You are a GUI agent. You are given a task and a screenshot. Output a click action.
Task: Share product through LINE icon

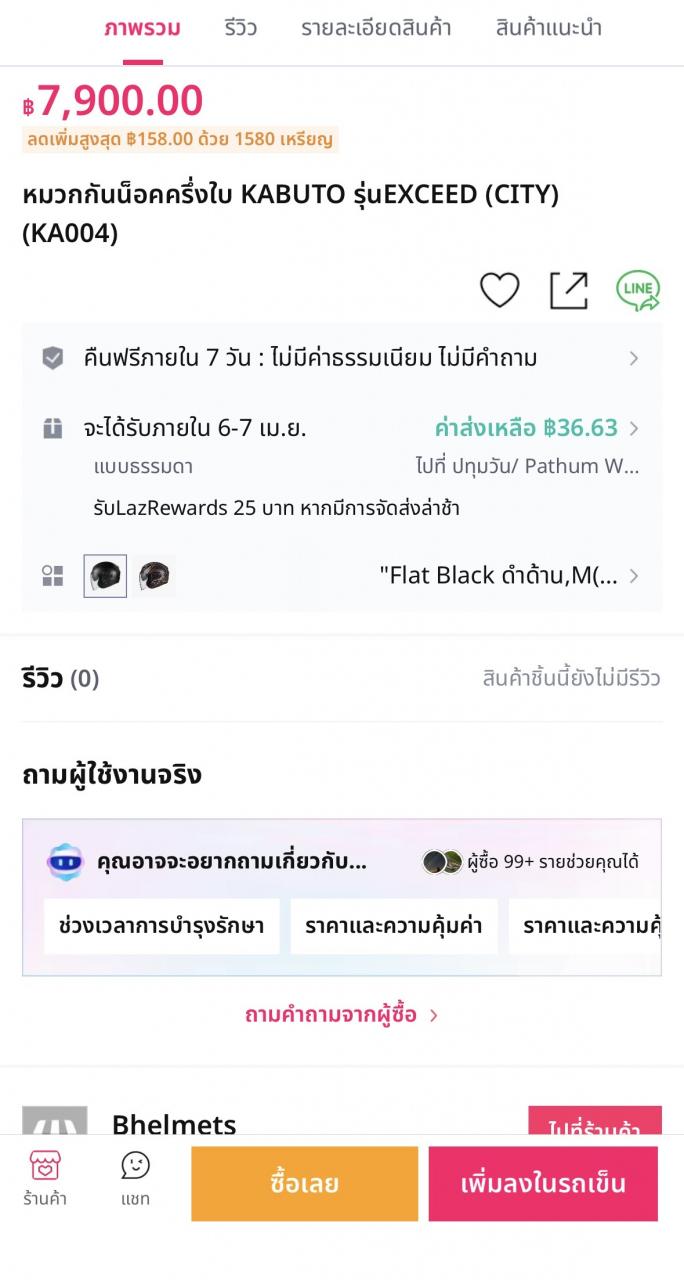[637, 290]
